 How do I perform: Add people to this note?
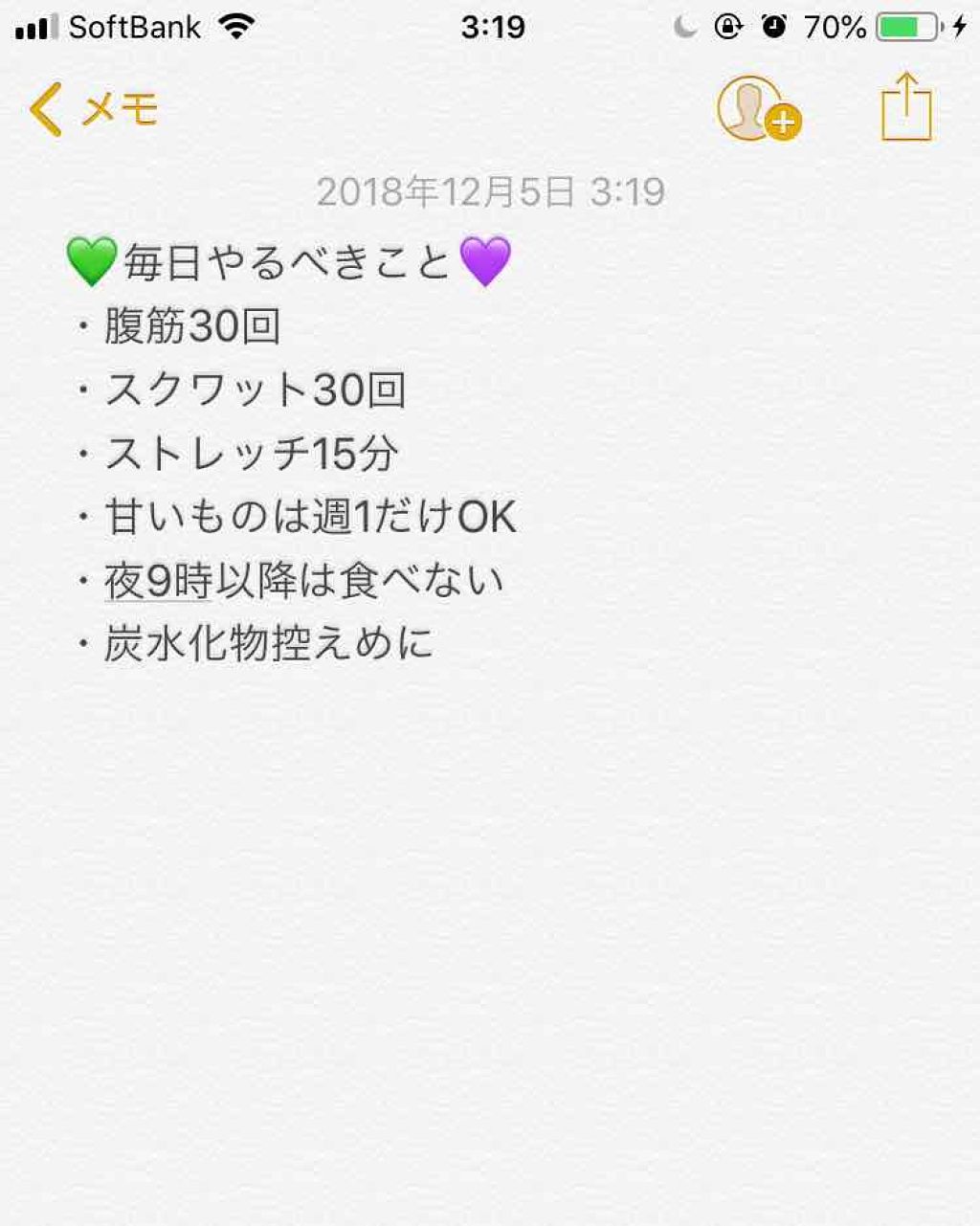(757, 109)
